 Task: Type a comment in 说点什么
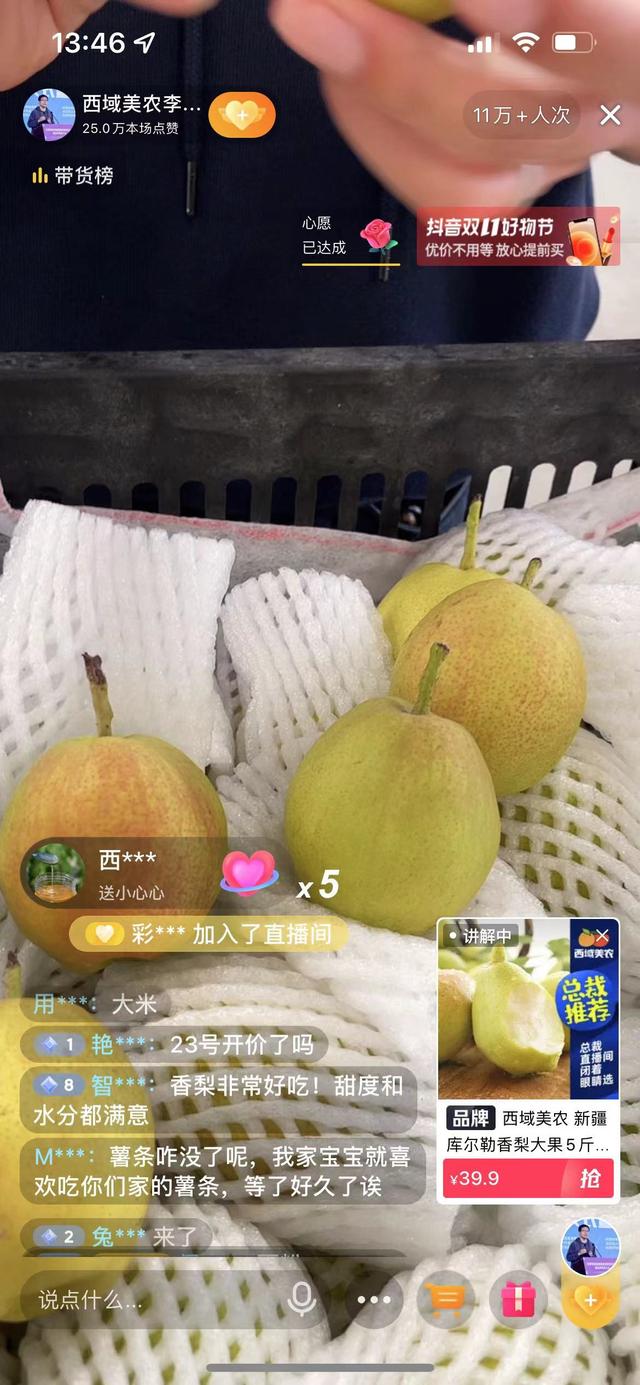[150, 1300]
